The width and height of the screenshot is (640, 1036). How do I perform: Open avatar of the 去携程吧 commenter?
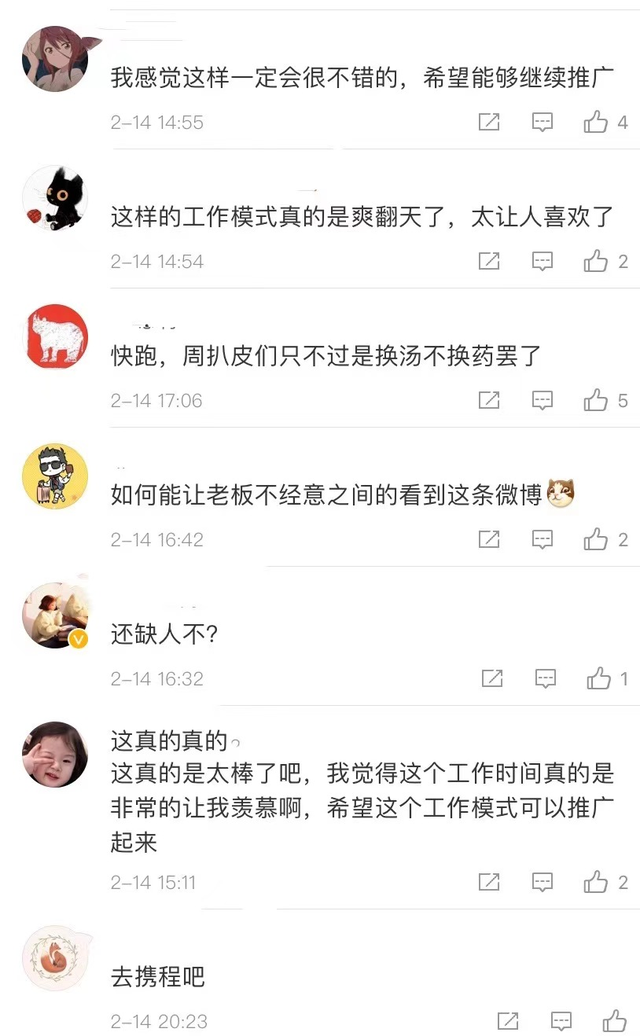55,957
